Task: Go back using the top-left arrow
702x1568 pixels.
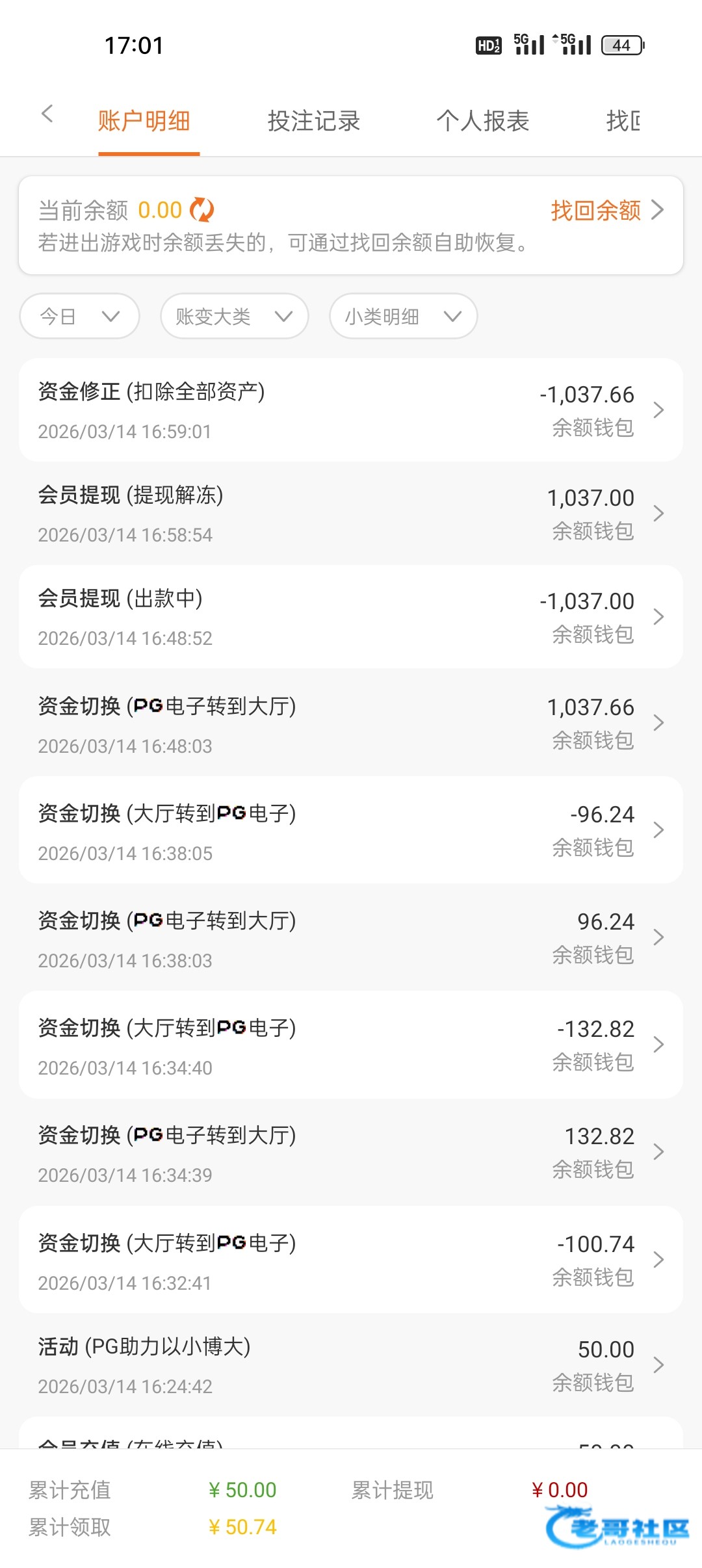Action: (47, 114)
